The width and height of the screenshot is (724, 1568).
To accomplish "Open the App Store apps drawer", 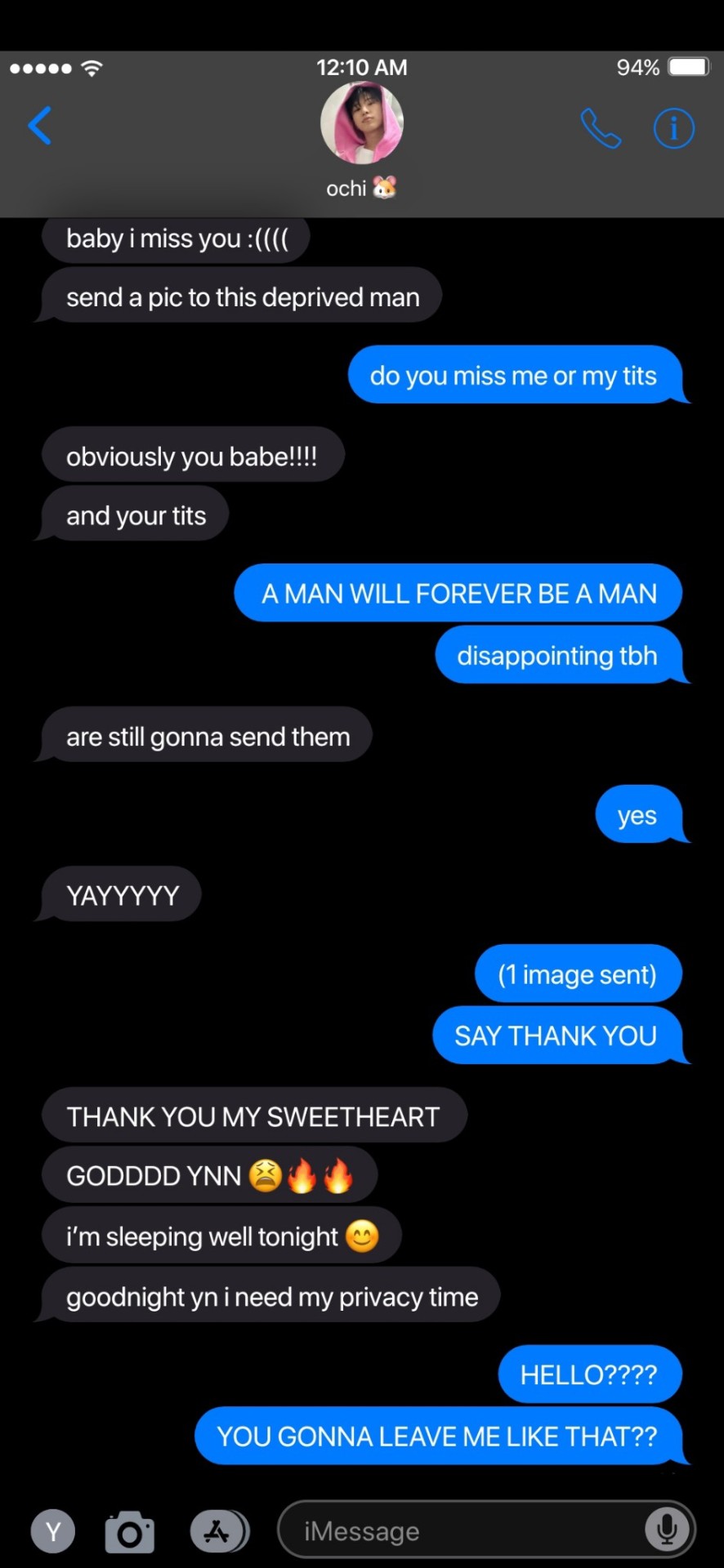I will point(218,1531).
